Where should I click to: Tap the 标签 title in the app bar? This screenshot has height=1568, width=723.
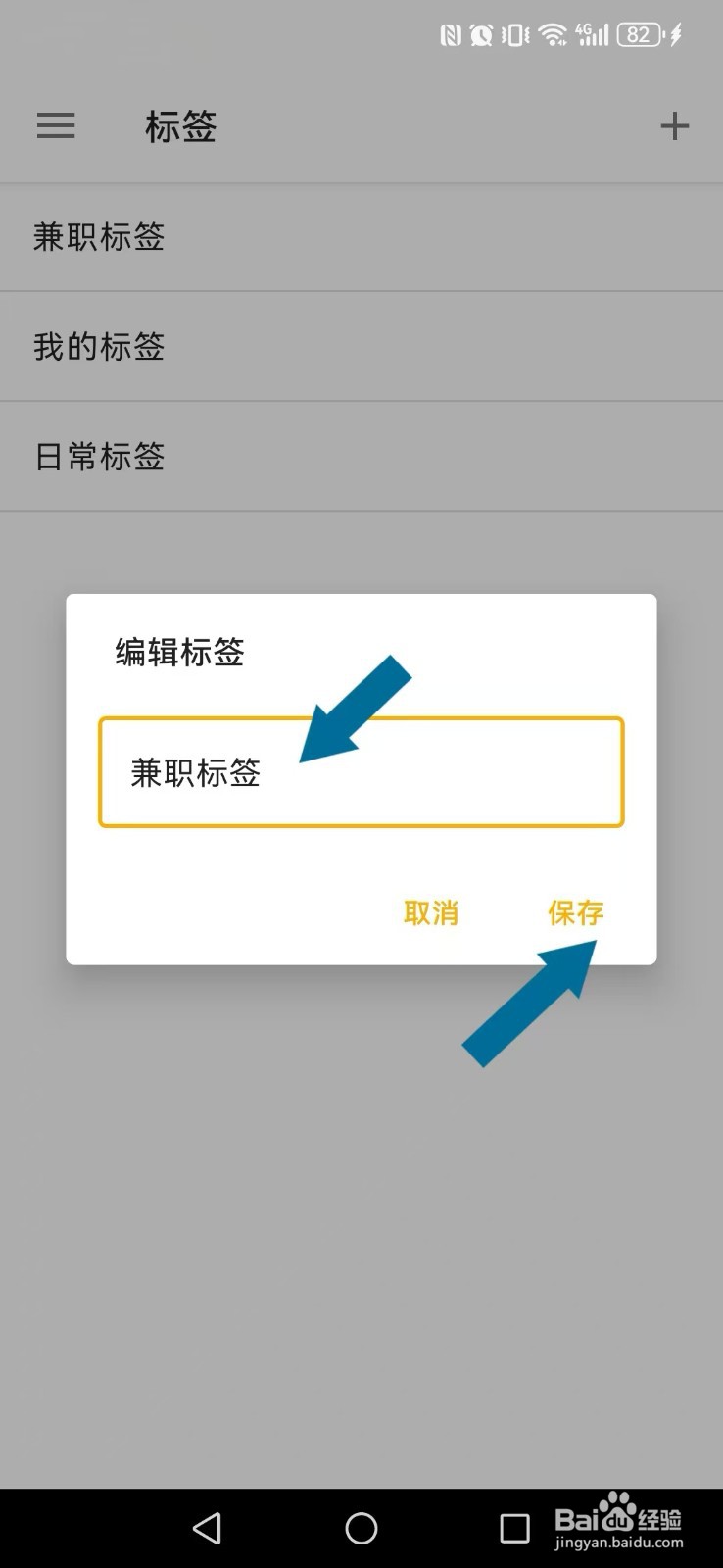point(180,125)
